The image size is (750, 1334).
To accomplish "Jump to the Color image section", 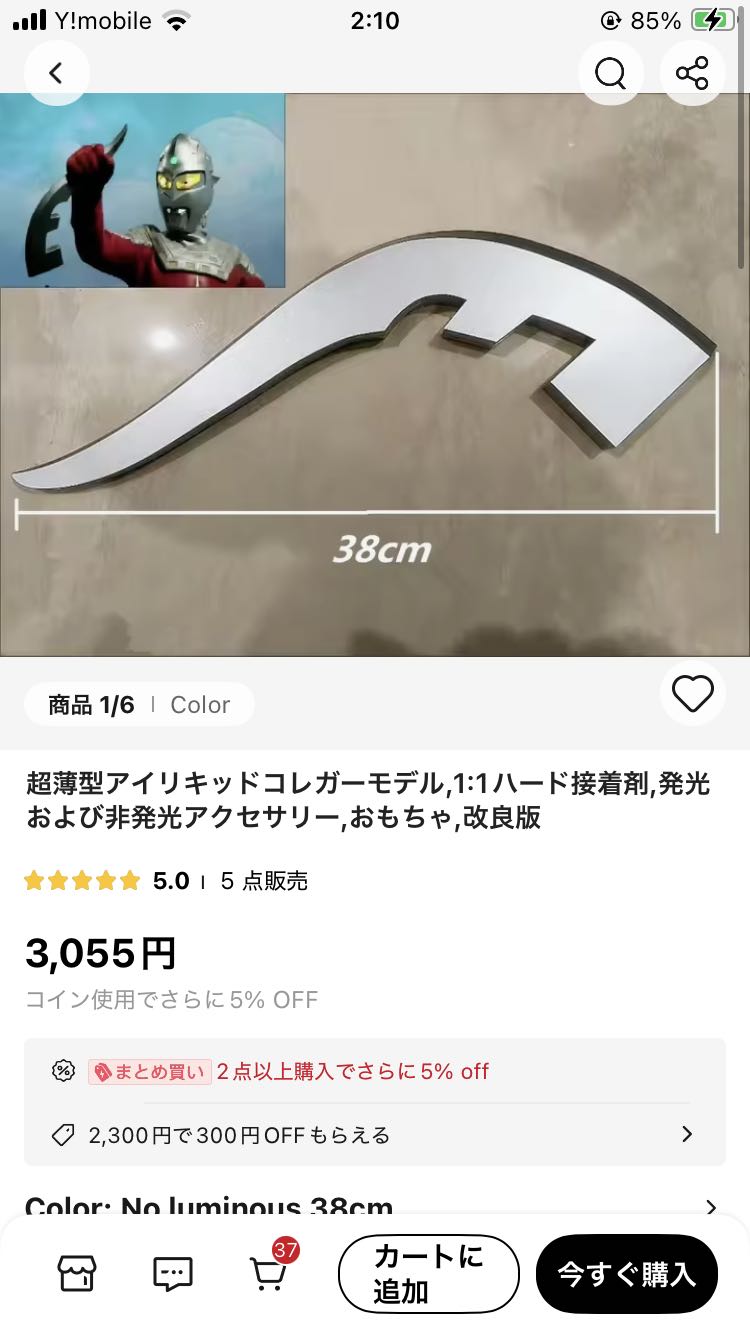I will [200, 705].
